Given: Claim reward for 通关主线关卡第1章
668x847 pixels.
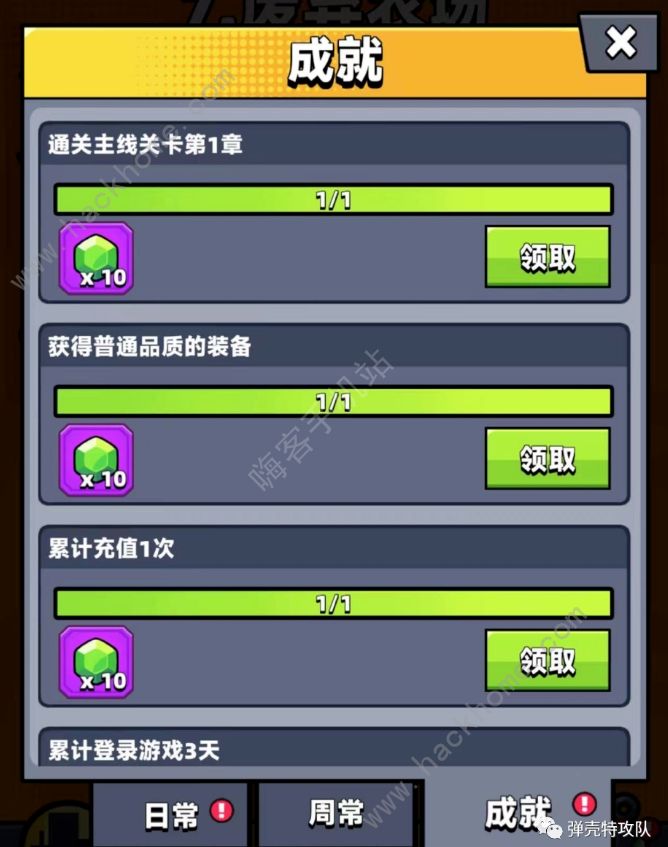Looking at the screenshot, I should pyautogui.click(x=547, y=257).
